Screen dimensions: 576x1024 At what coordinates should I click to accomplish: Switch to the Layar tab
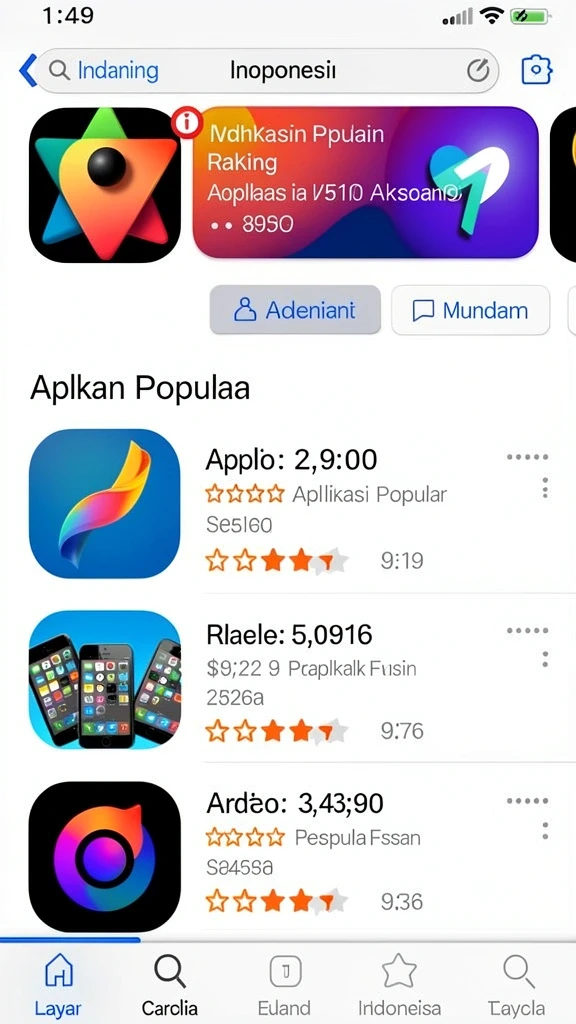58,984
